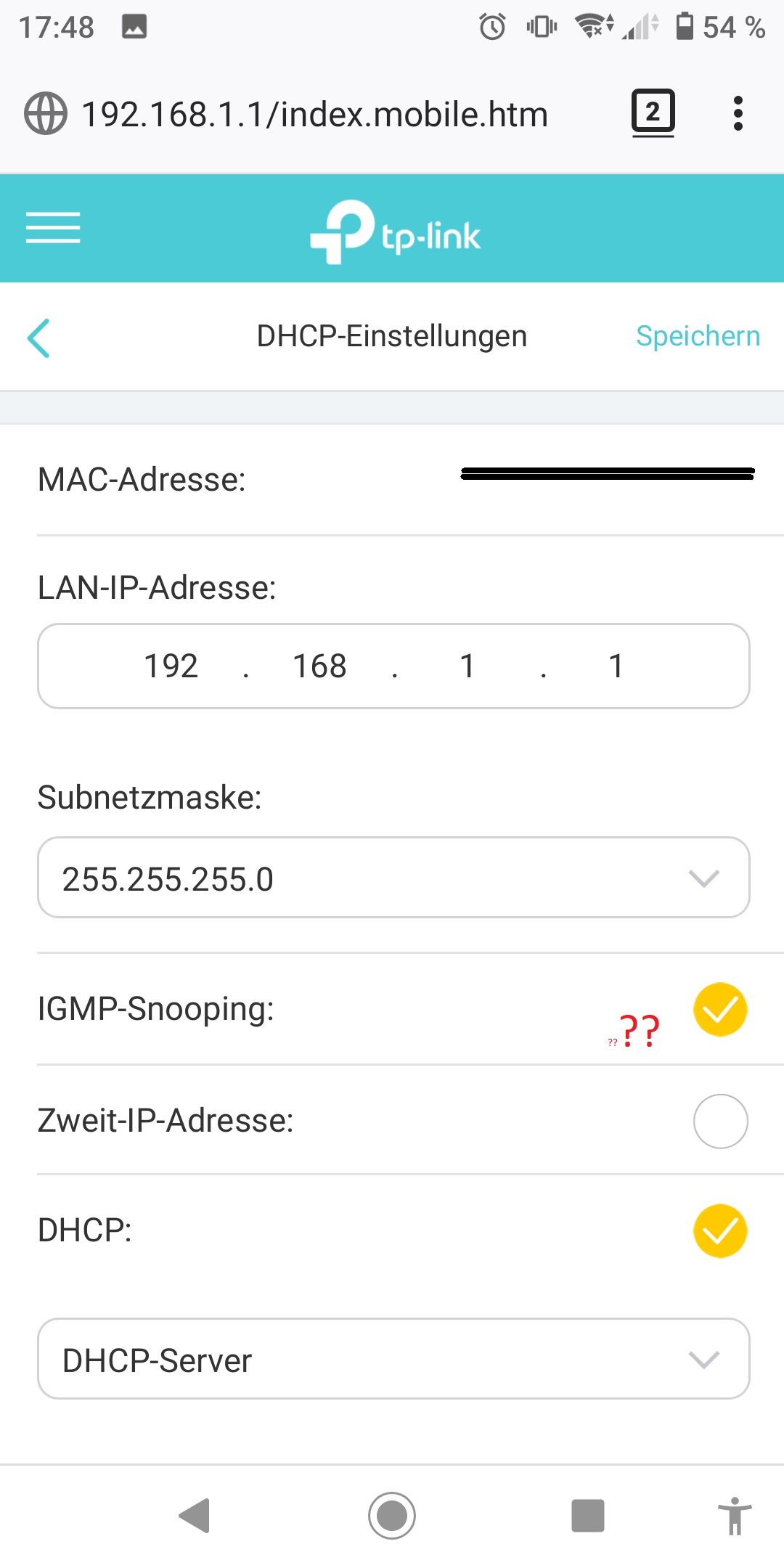Edit first LAN-IP octet 192

[171, 666]
